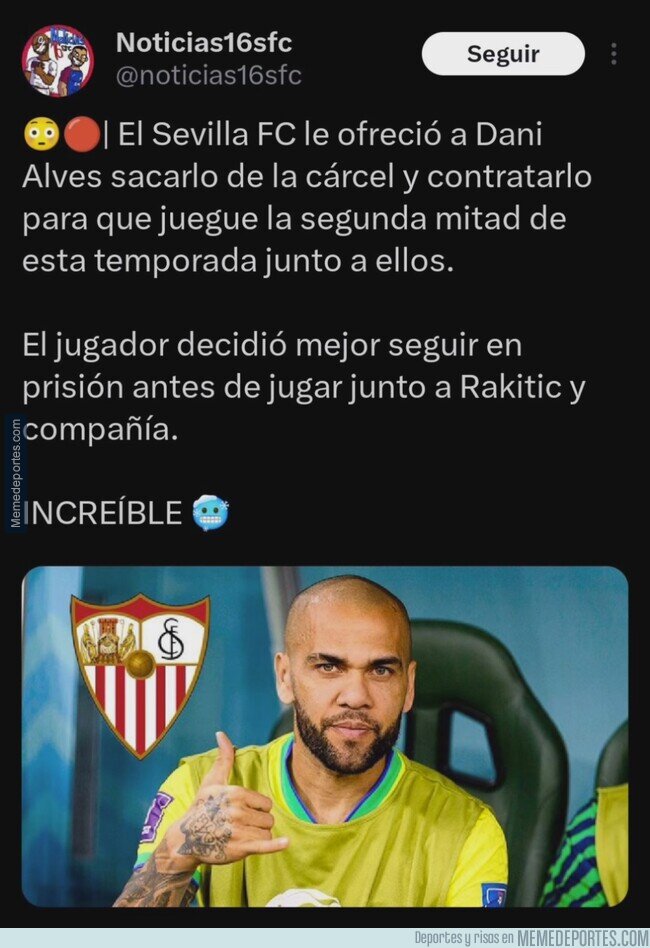This screenshot has width=650, height=948.
Task: View the attached Sevilla FC photo
Action: 325,736
